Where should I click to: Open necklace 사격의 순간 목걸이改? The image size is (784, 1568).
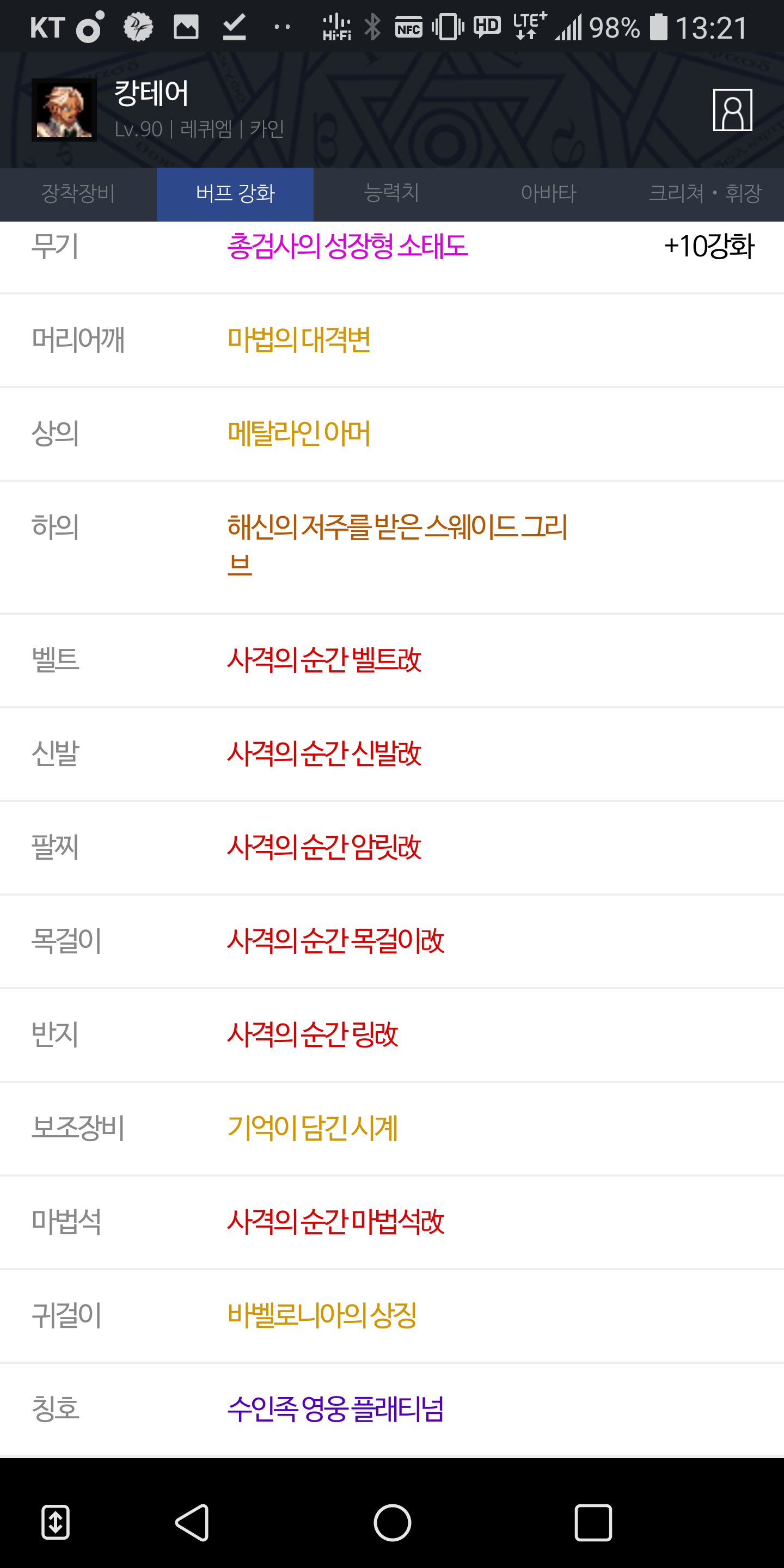tap(335, 941)
